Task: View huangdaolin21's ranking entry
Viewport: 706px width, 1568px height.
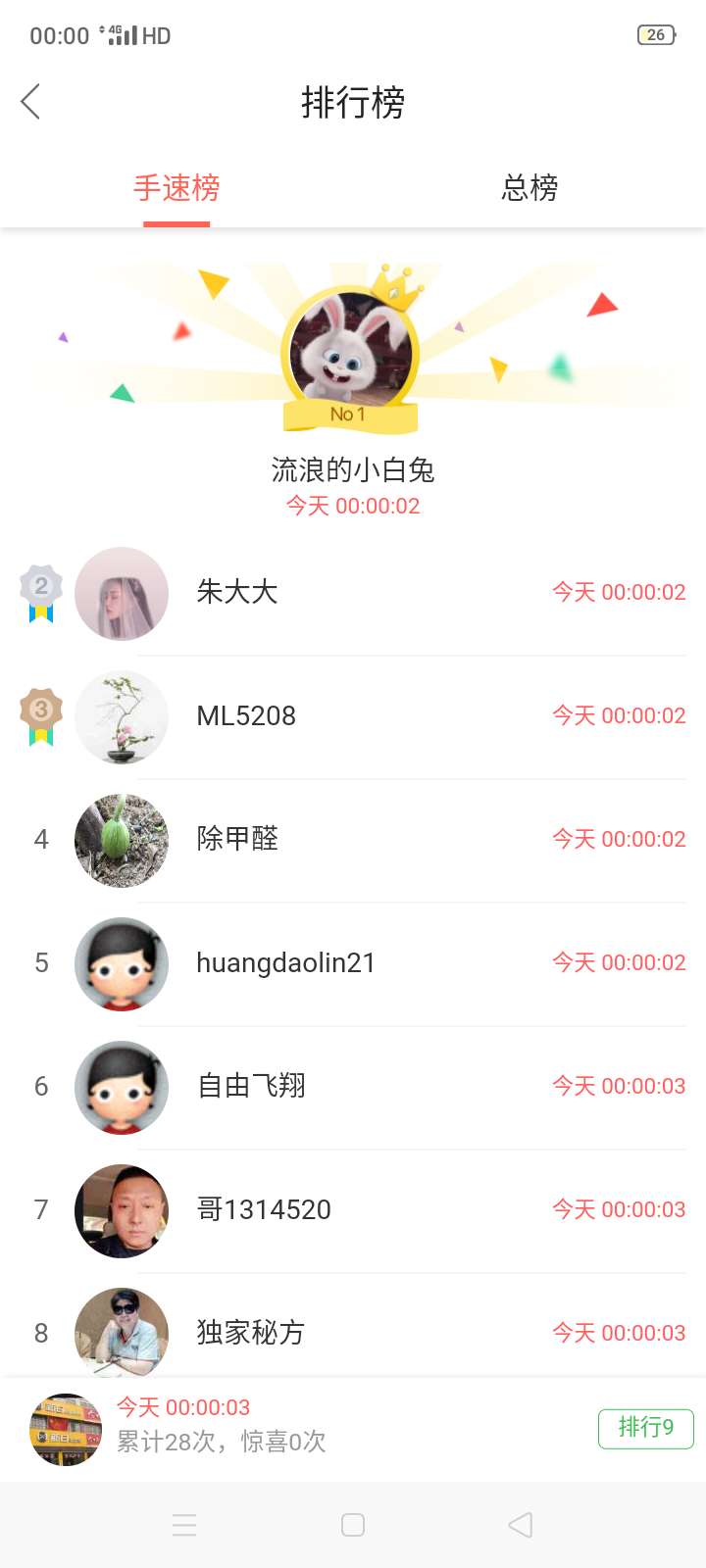Action: 353,963
